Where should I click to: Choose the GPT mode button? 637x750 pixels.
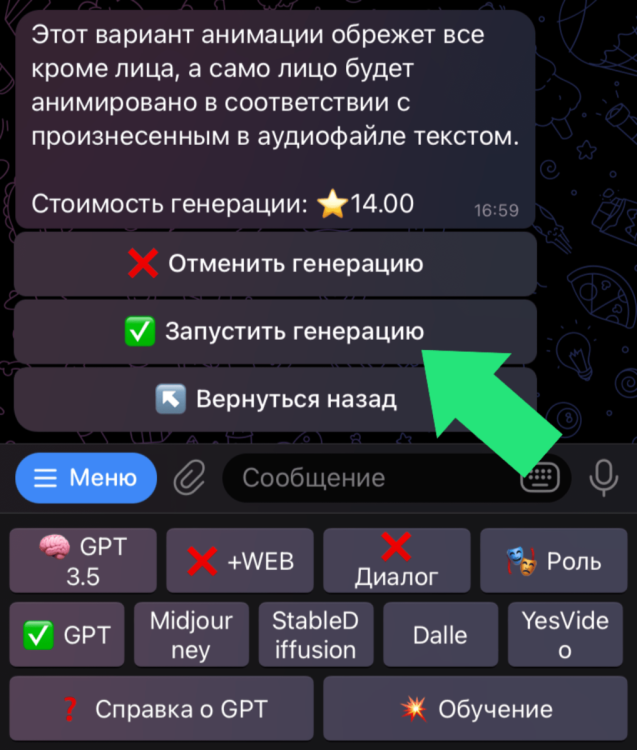coord(67,635)
